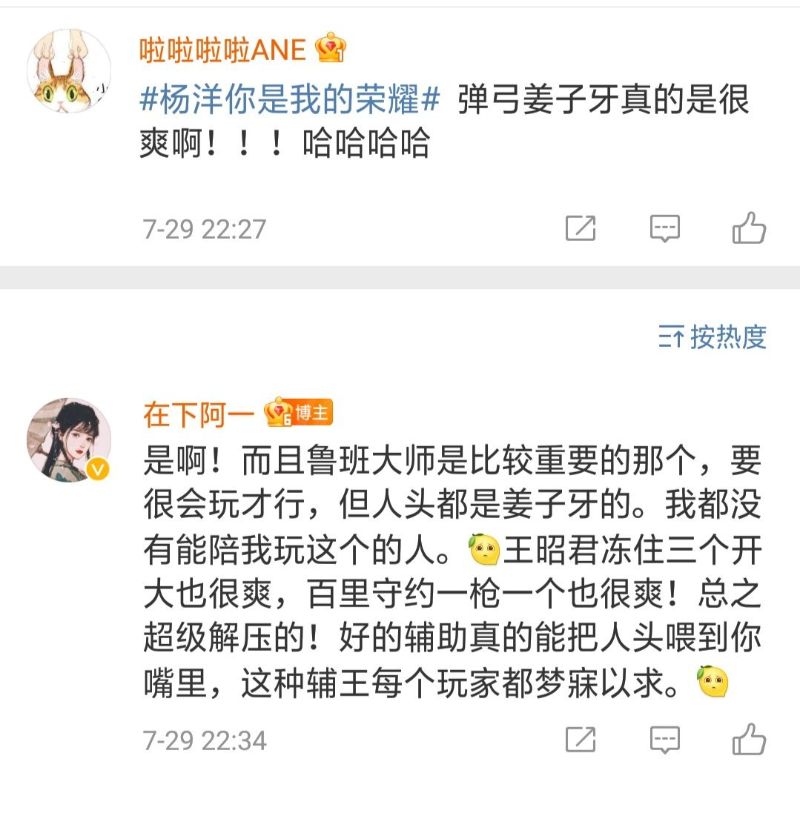Repost 在下阿一's reply
The width and height of the screenshot is (800, 819).
[581, 740]
